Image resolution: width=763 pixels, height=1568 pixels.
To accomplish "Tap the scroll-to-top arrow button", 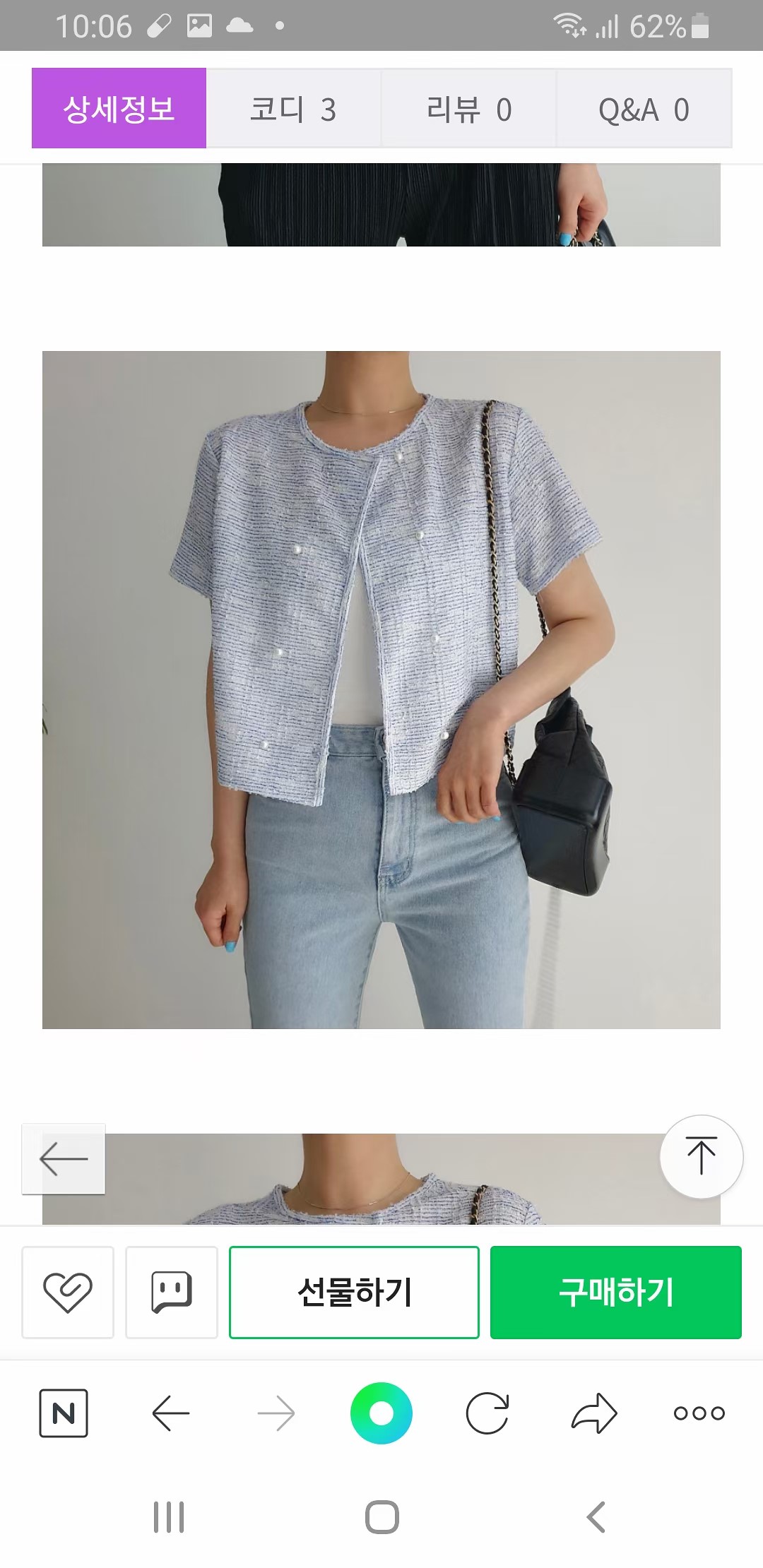I will point(701,1156).
